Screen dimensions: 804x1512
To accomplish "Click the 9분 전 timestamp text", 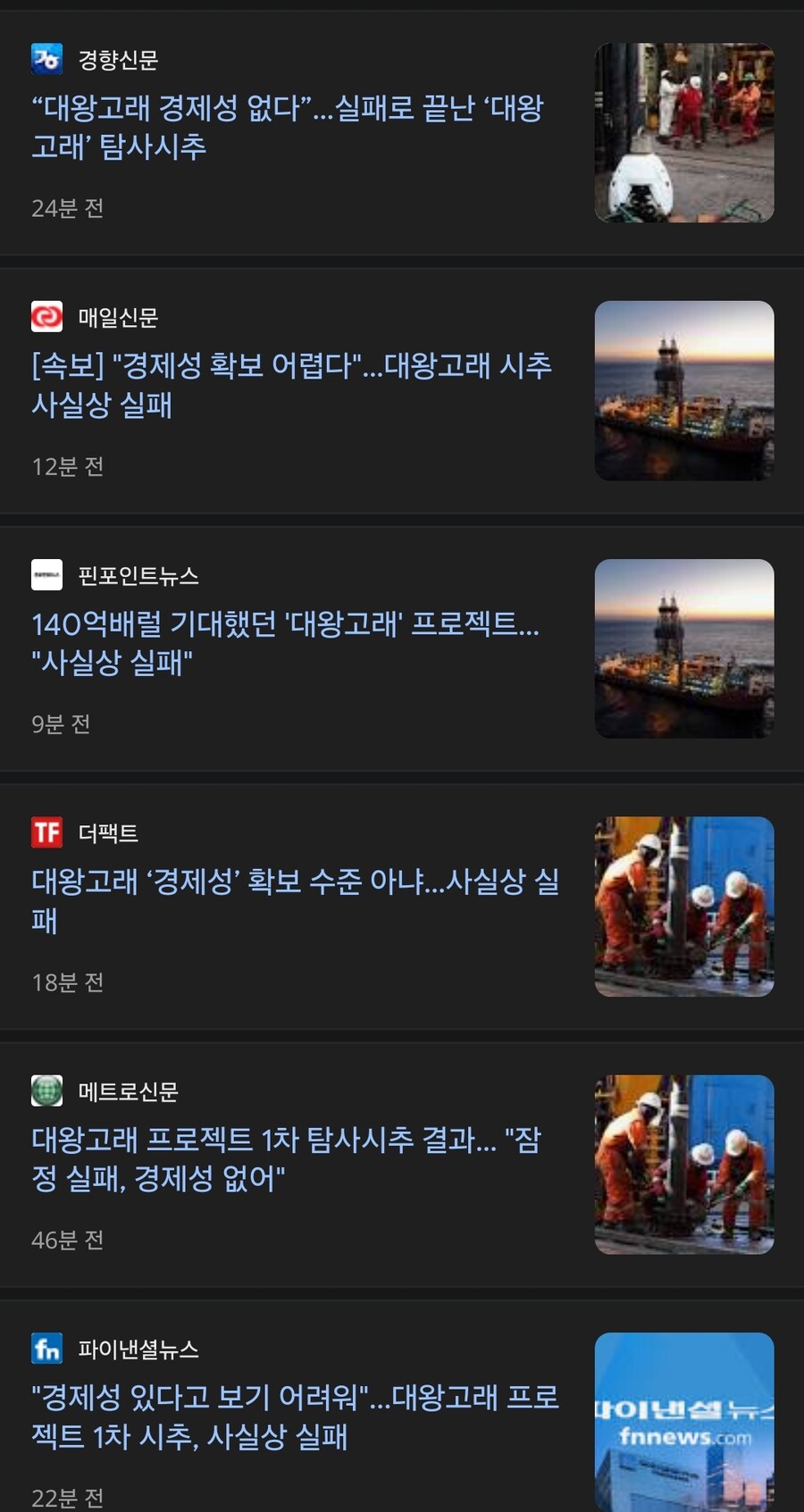I will tap(59, 725).
